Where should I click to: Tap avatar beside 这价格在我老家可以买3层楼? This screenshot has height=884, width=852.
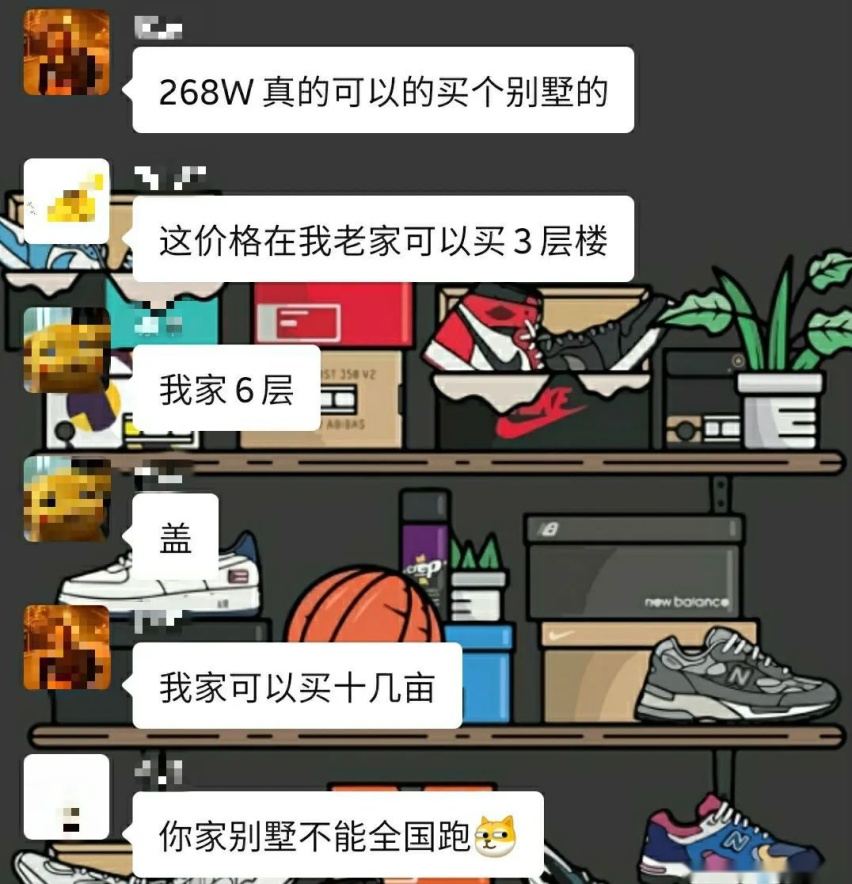point(66,201)
